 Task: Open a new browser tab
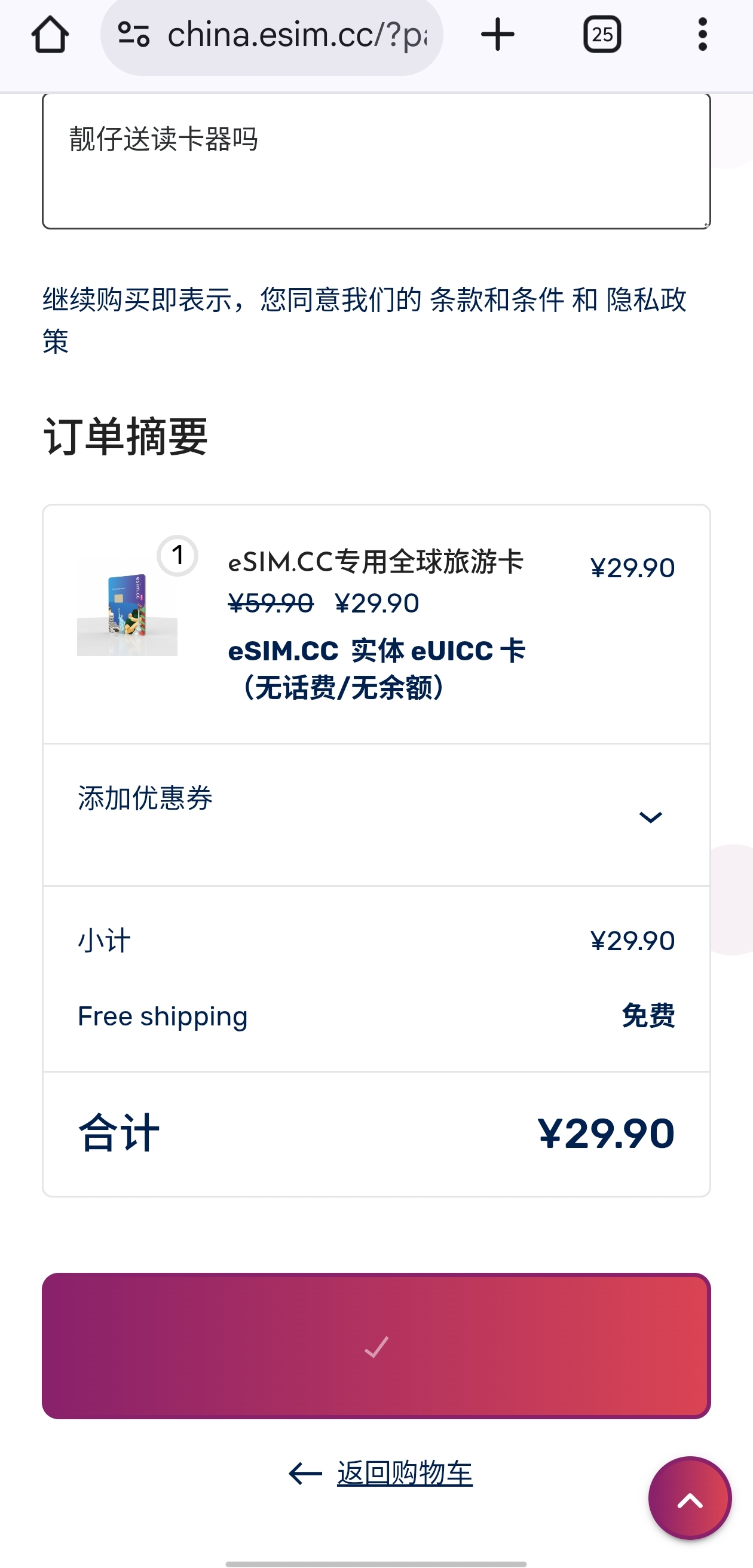497,35
